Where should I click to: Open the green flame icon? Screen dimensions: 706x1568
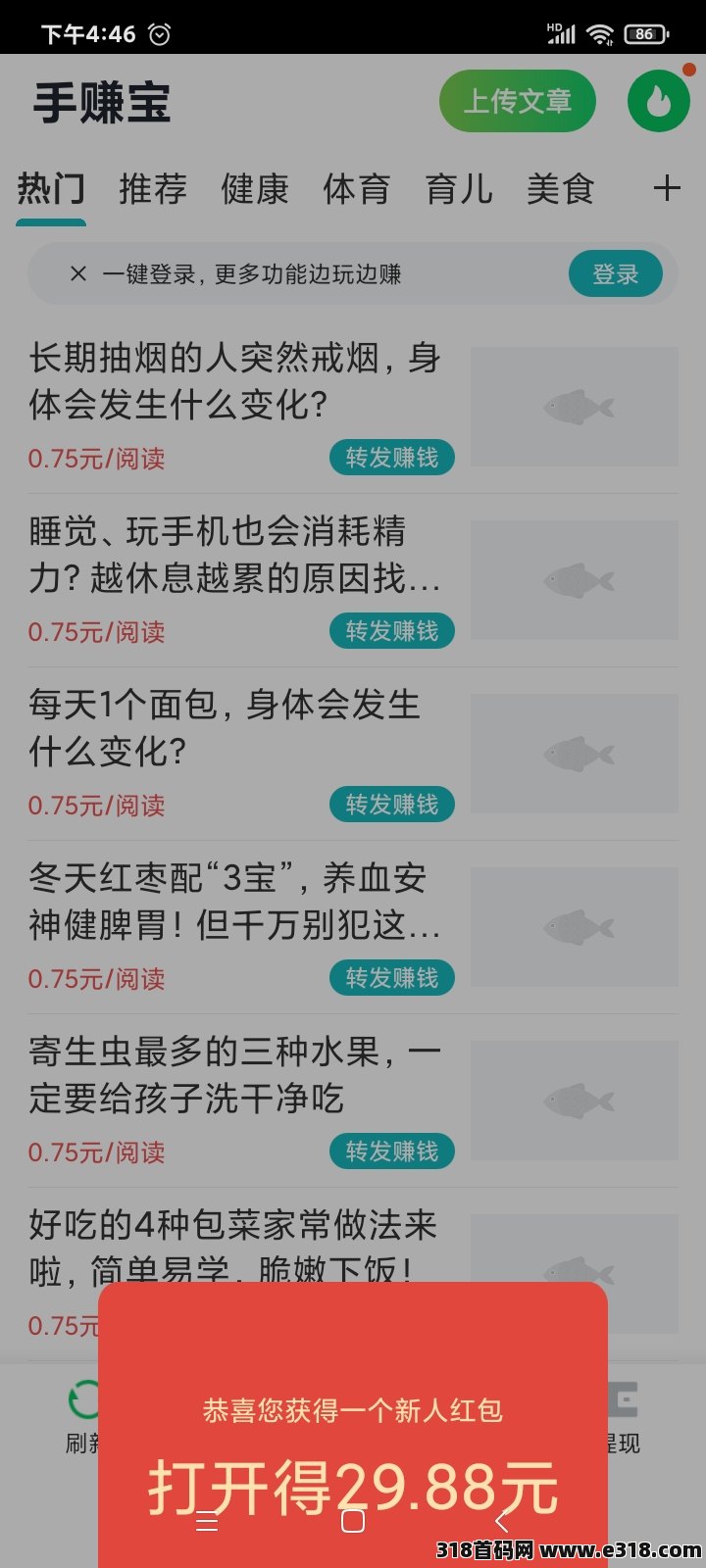click(x=659, y=101)
